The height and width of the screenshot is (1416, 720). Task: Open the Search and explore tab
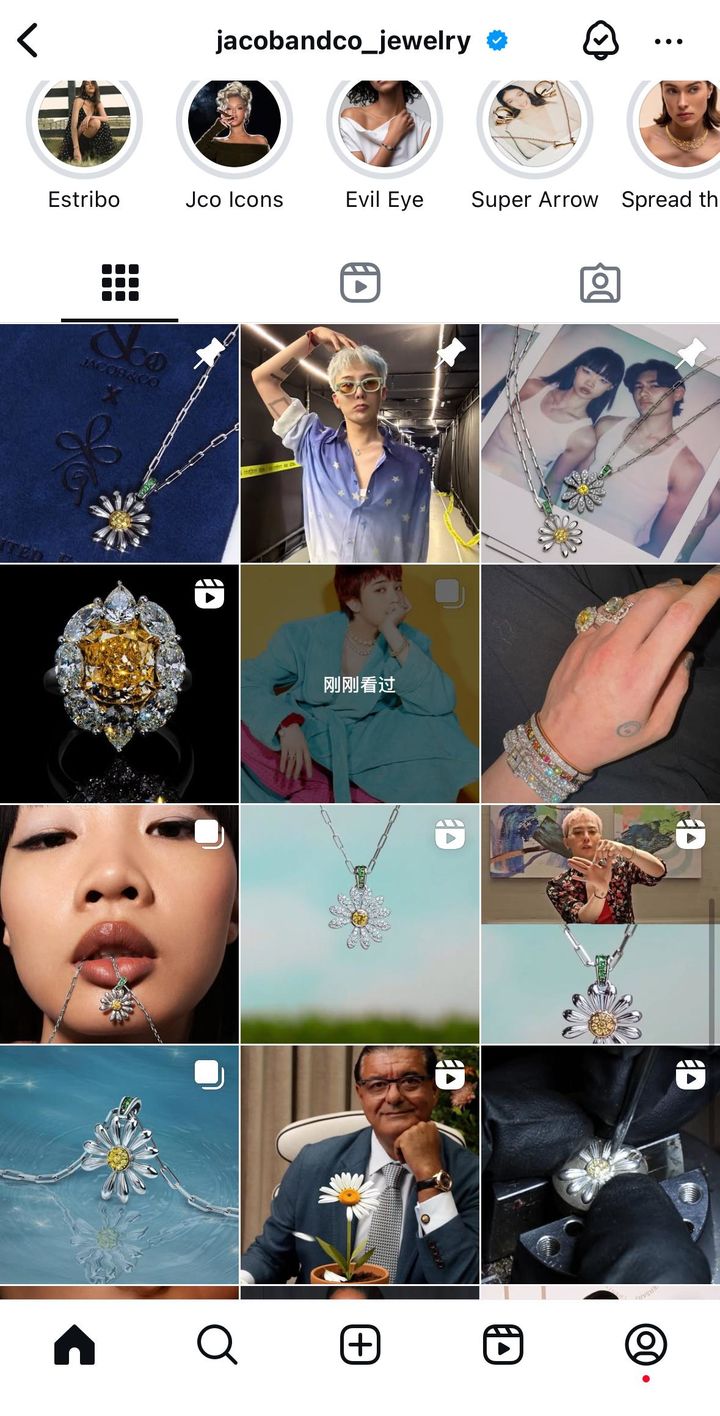coord(217,1345)
